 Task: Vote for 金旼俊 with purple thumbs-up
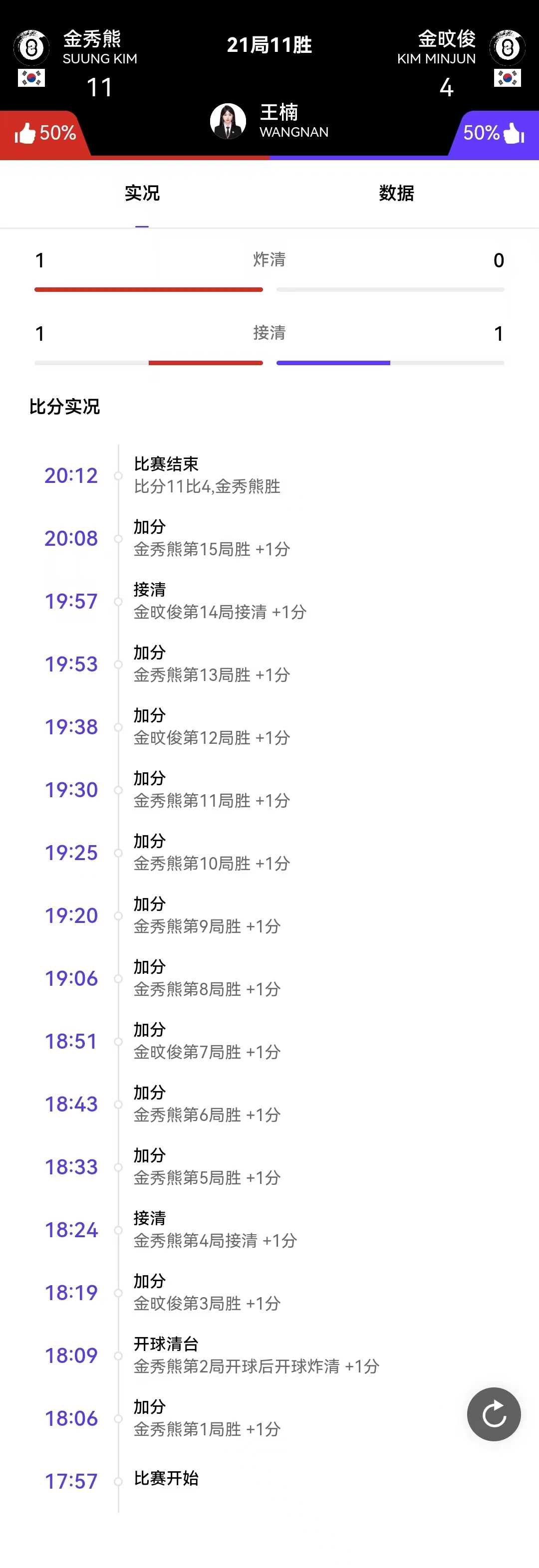[x=514, y=133]
